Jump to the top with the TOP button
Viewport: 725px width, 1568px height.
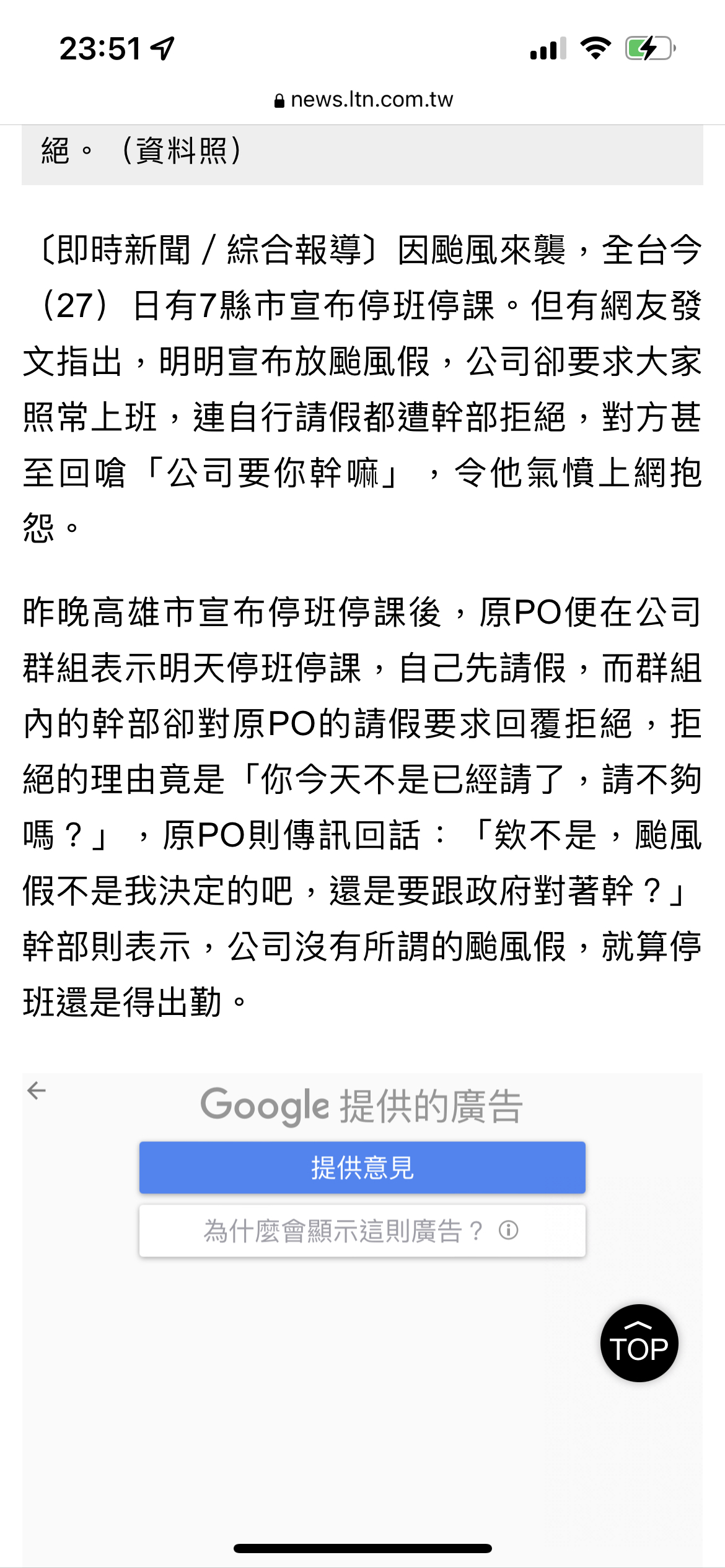pos(639,1343)
